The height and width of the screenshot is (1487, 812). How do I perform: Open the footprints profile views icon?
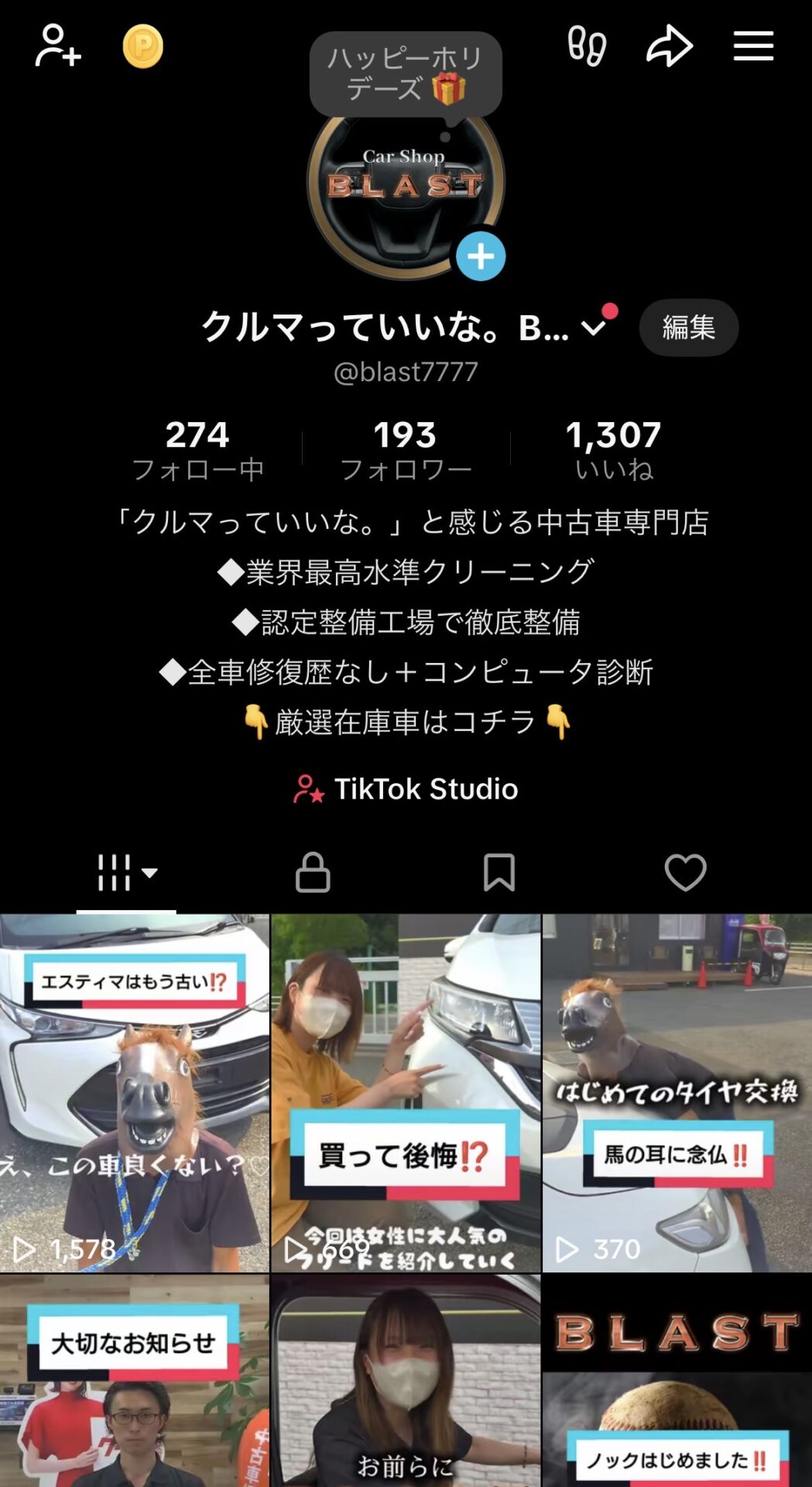(x=587, y=46)
